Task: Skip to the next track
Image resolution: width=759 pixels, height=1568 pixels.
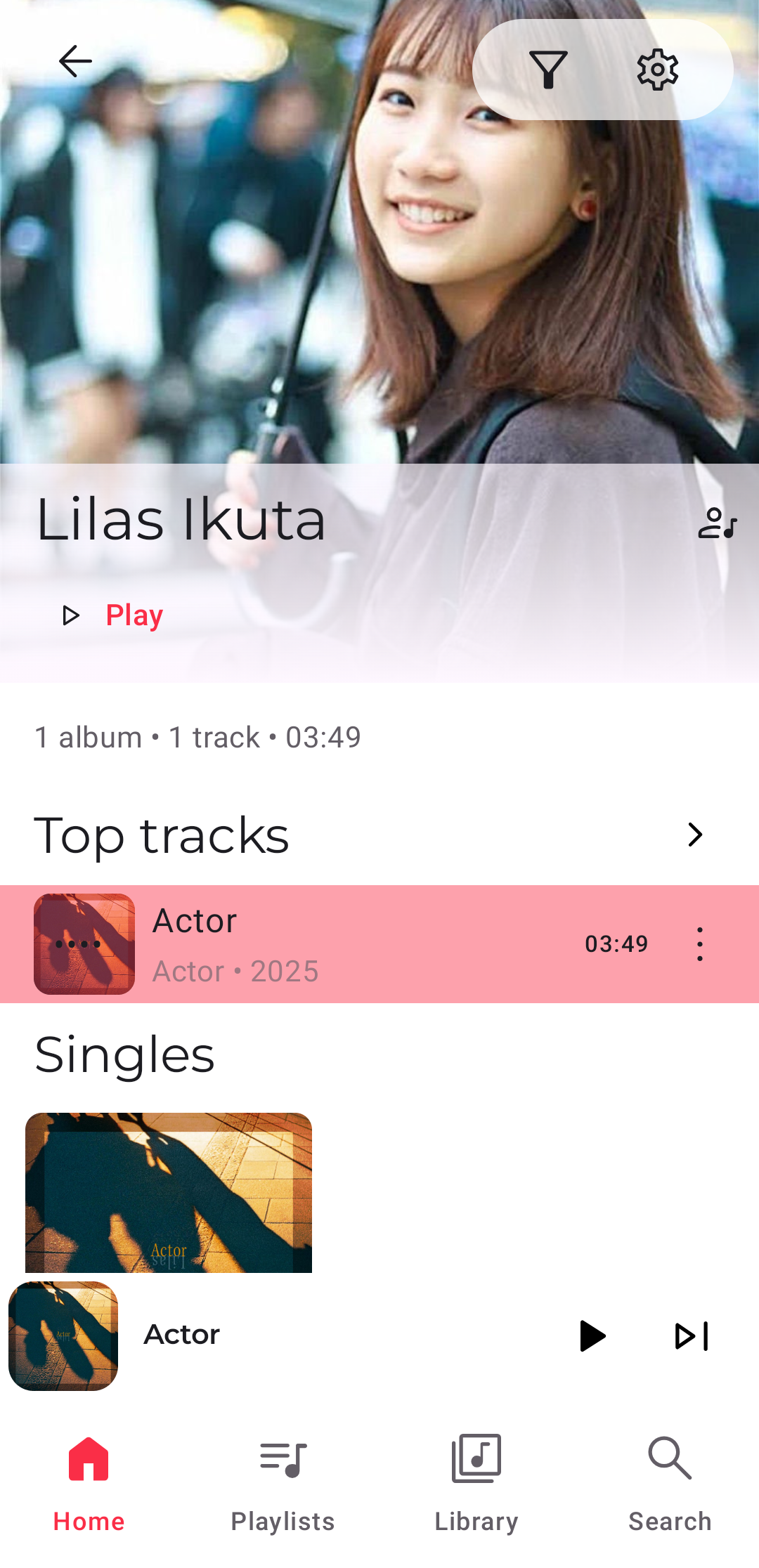Action: [692, 1335]
